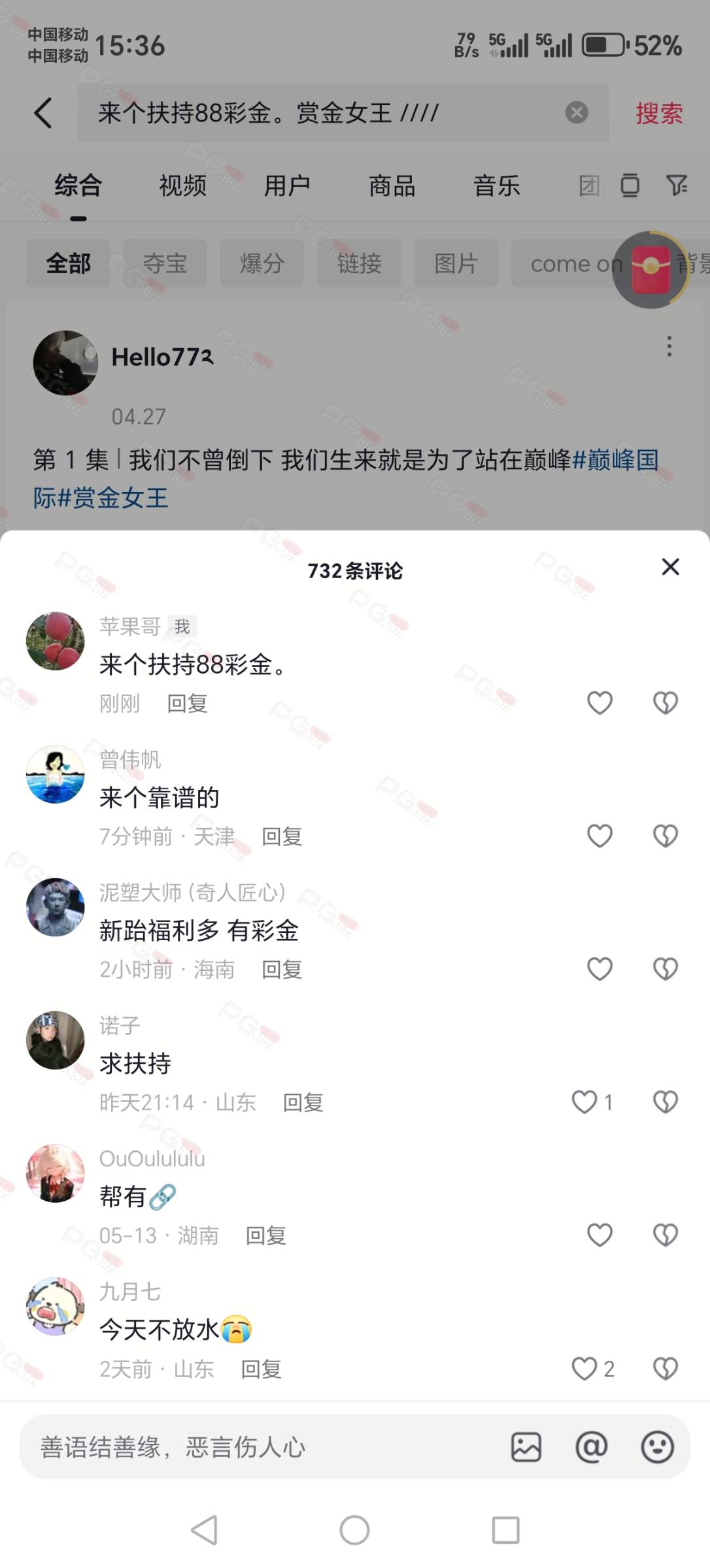
Task: Reply to 泥塑大师's comment
Action: coord(282,970)
